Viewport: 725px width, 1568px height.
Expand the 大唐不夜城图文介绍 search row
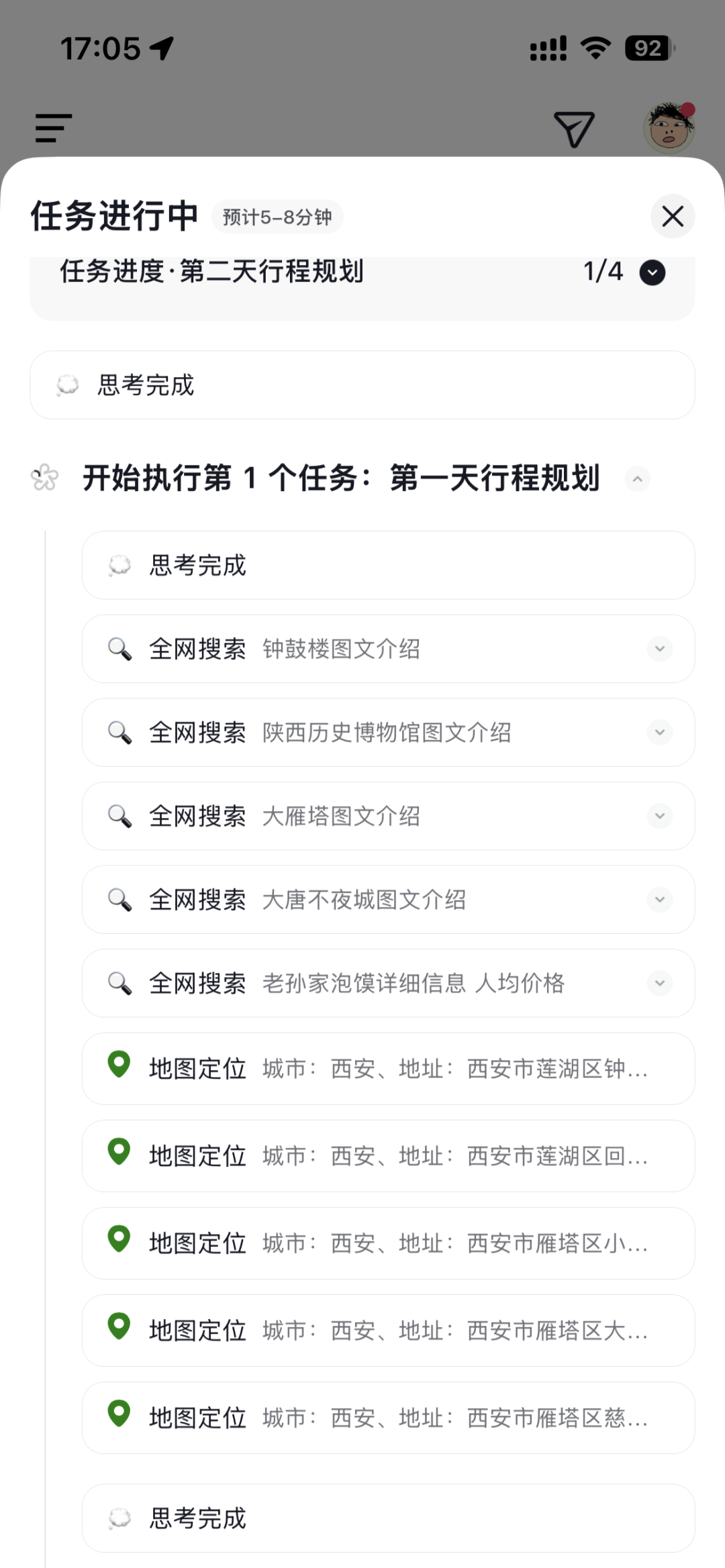[x=659, y=900]
